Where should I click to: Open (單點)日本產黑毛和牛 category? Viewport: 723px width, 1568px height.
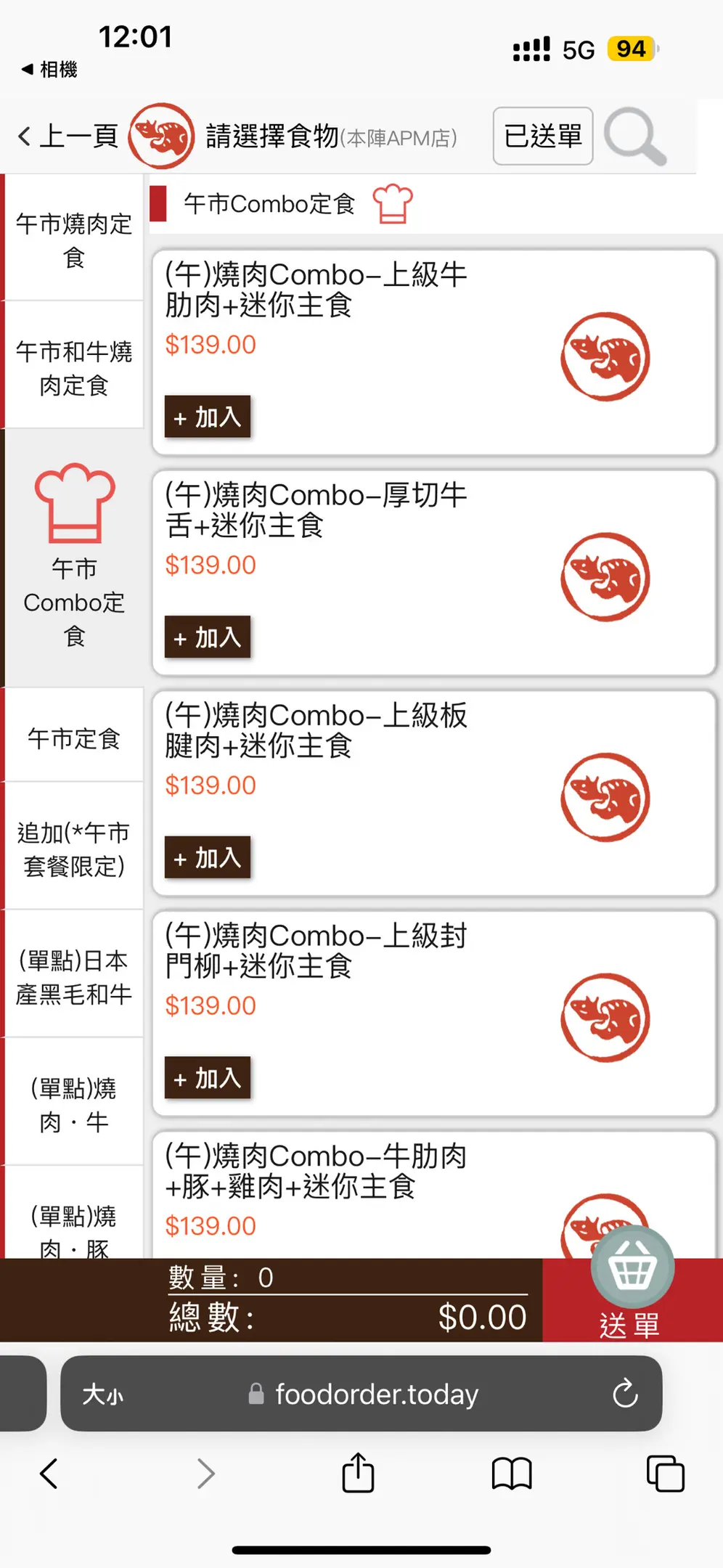pyautogui.click(x=73, y=976)
